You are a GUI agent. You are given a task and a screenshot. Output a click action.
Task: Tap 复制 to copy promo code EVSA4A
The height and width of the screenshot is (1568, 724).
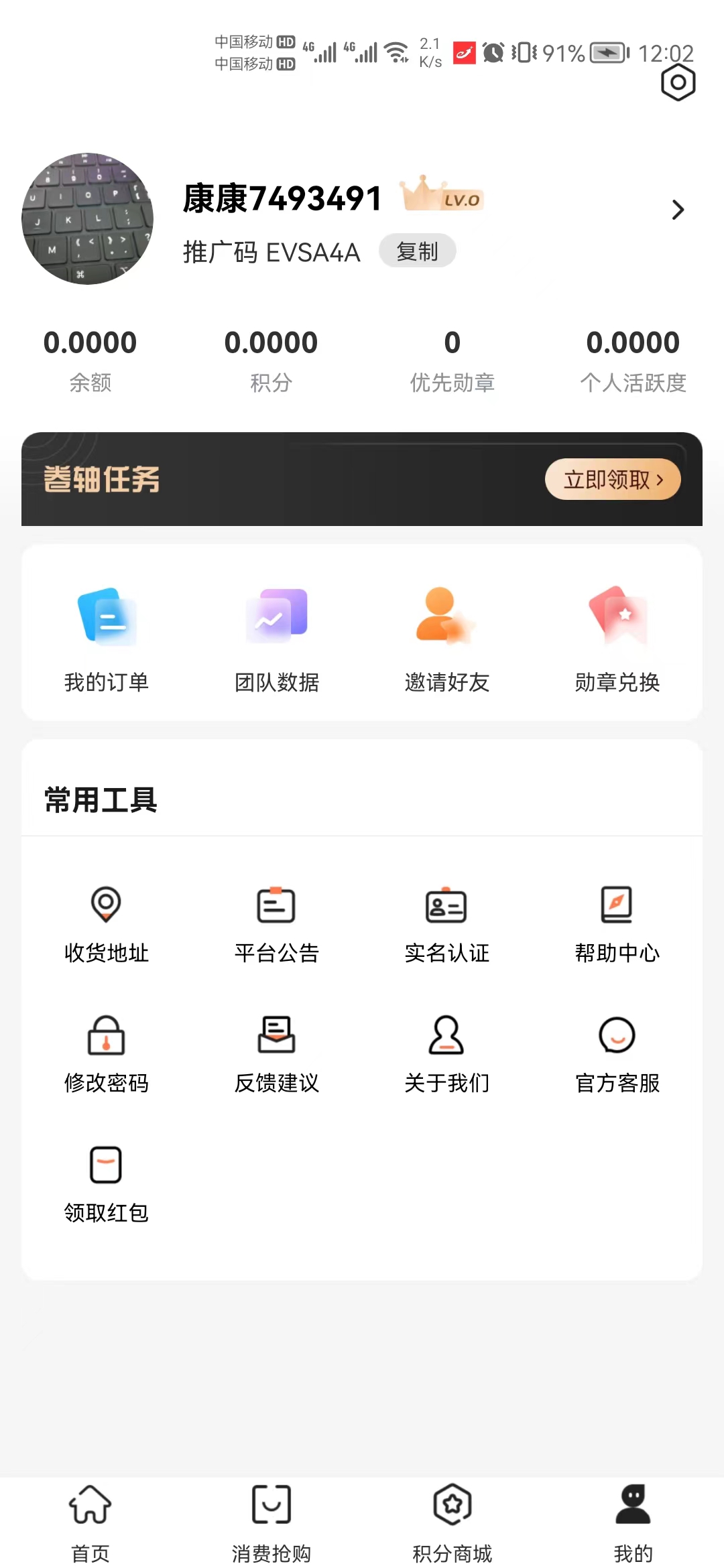click(x=417, y=251)
